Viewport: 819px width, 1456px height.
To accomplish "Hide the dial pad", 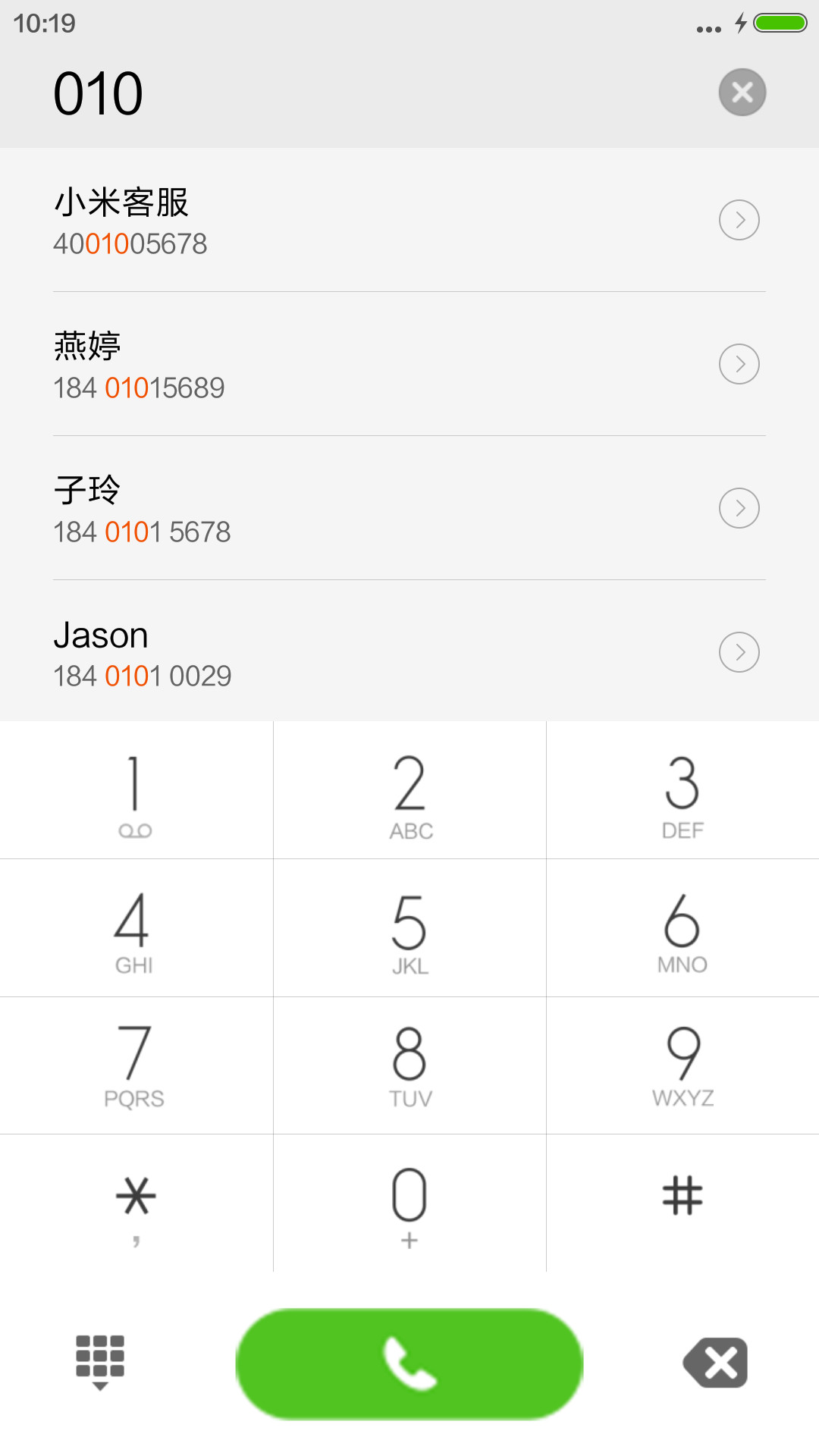I will coord(100,1363).
